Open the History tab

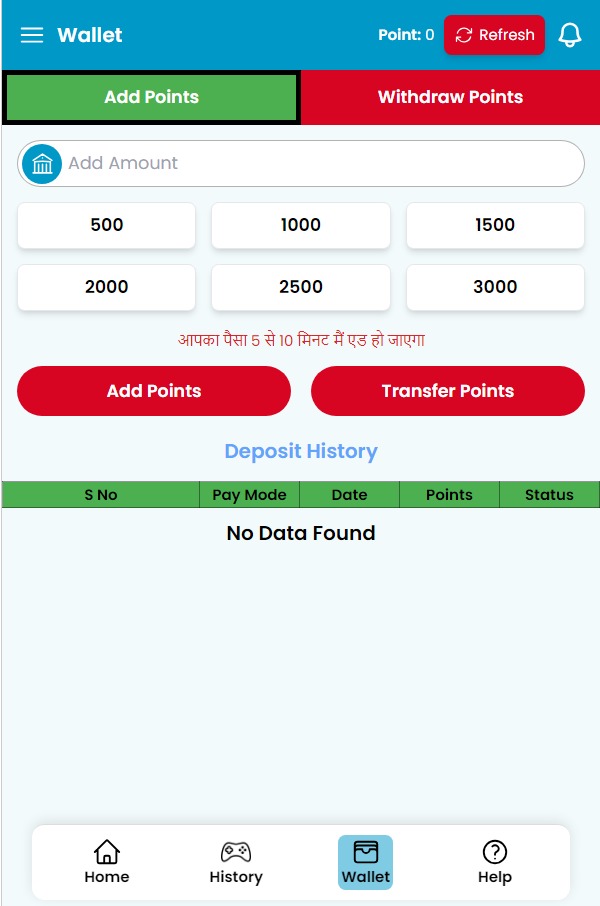coord(236,862)
